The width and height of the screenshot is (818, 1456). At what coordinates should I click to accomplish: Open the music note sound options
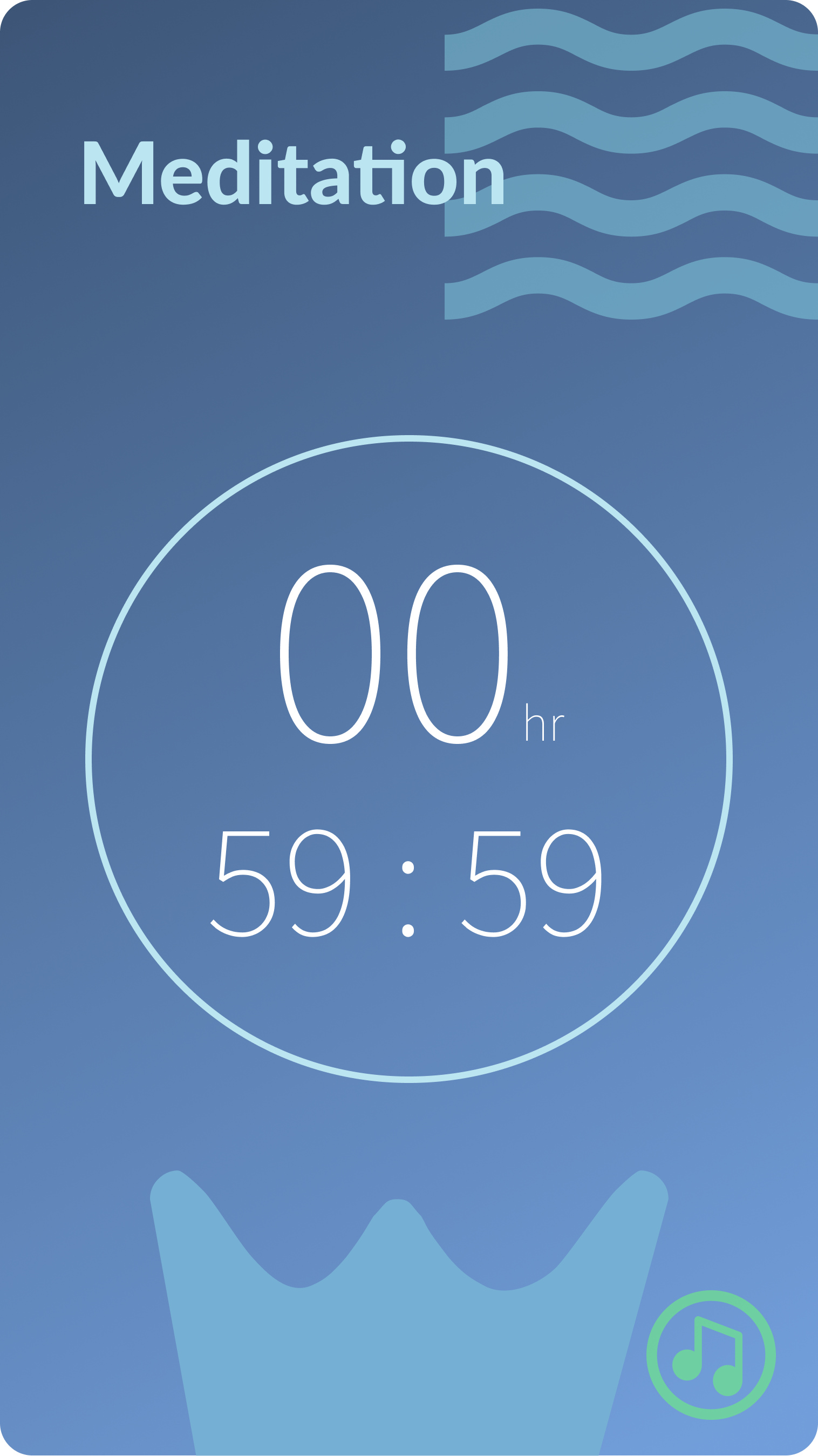pyautogui.click(x=711, y=1355)
